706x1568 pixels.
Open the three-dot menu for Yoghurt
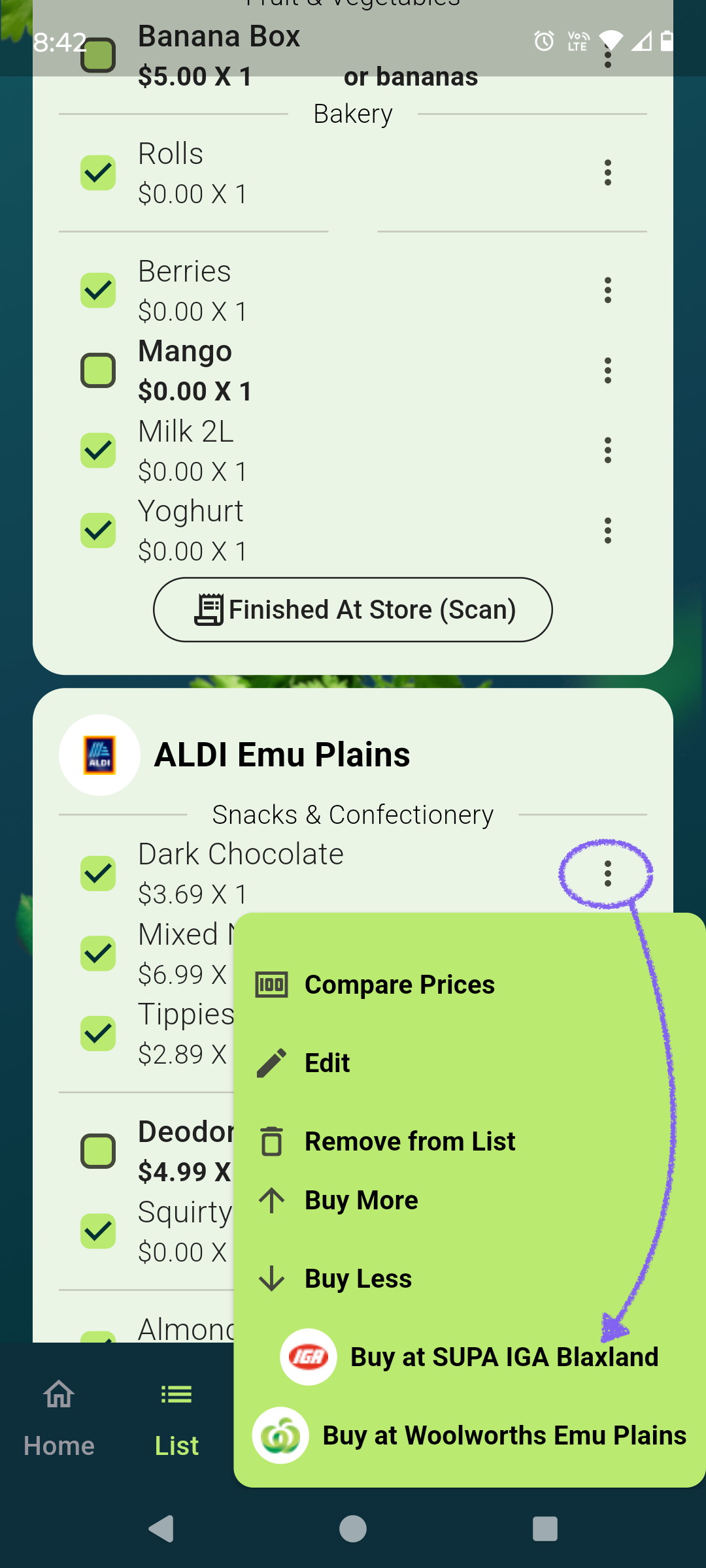tap(608, 531)
